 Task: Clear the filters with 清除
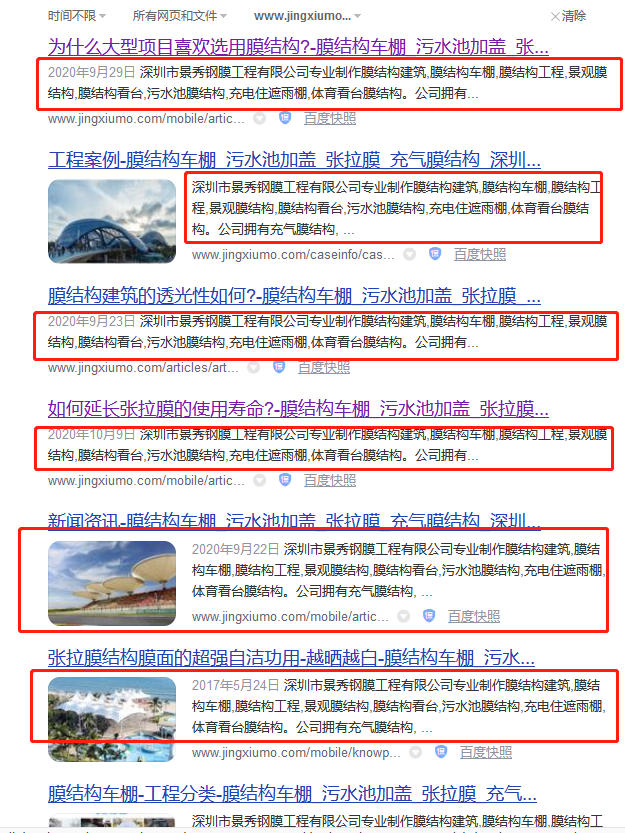(568, 16)
